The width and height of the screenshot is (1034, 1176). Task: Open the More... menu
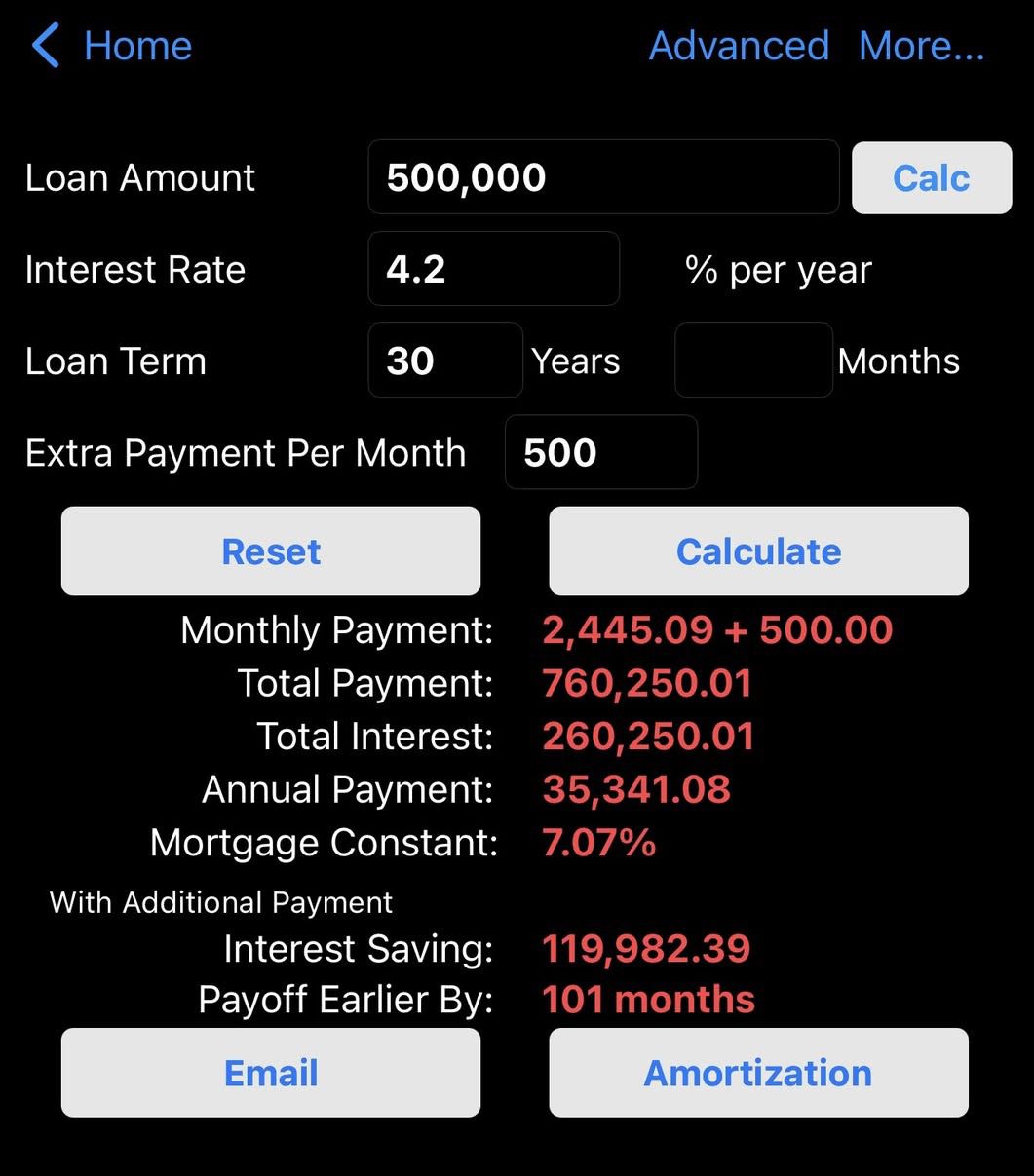921,45
